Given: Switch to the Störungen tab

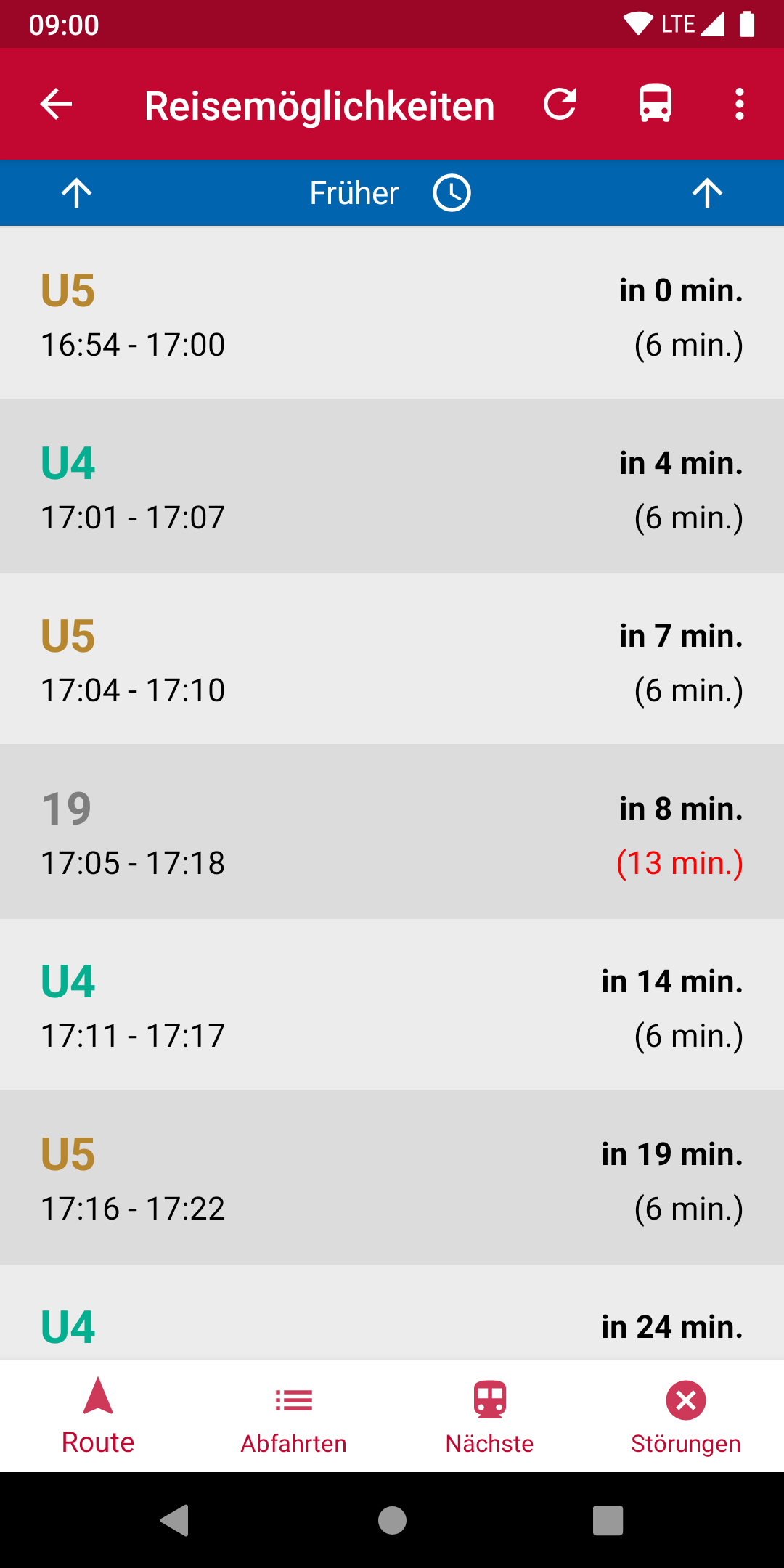Looking at the screenshot, I should point(686,1417).
